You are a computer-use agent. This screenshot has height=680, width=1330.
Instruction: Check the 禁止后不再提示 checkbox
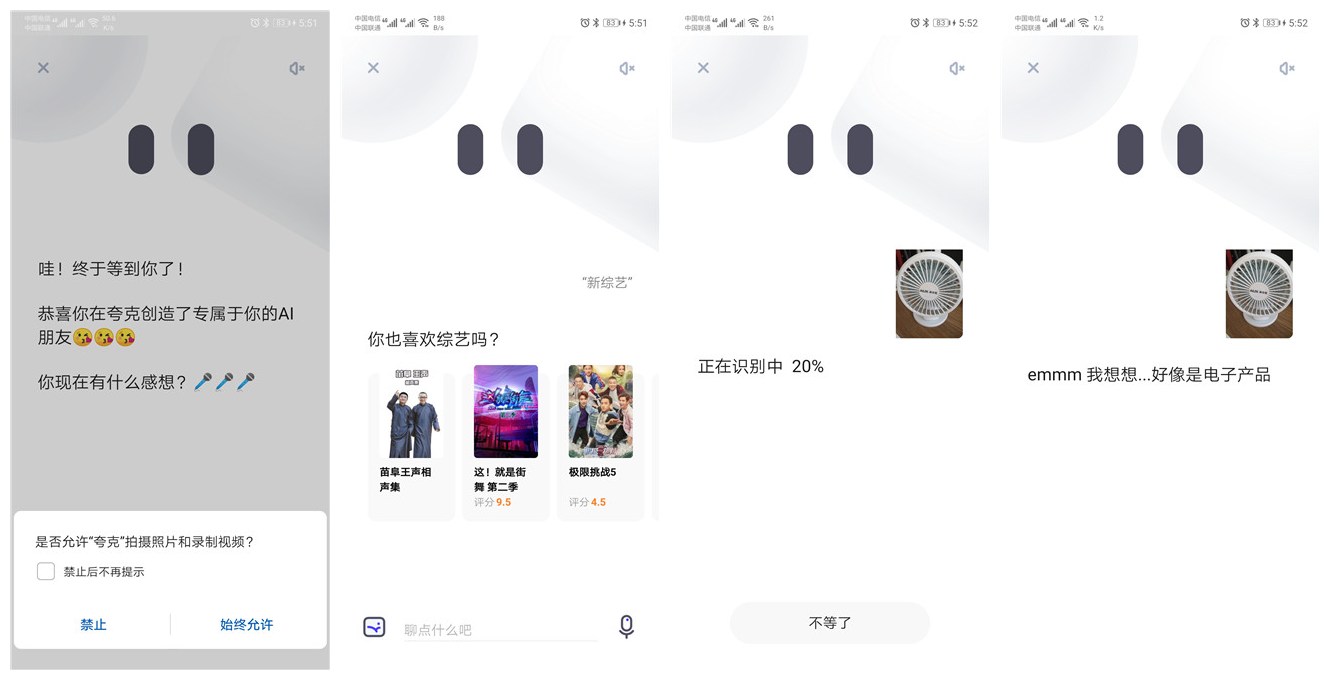click(x=46, y=571)
